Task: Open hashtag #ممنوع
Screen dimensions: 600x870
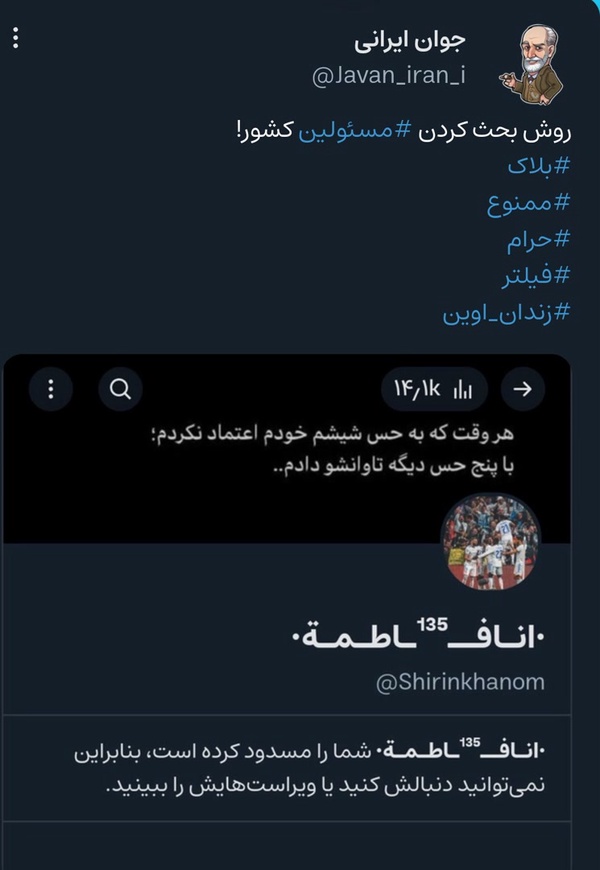Action: 528,204
